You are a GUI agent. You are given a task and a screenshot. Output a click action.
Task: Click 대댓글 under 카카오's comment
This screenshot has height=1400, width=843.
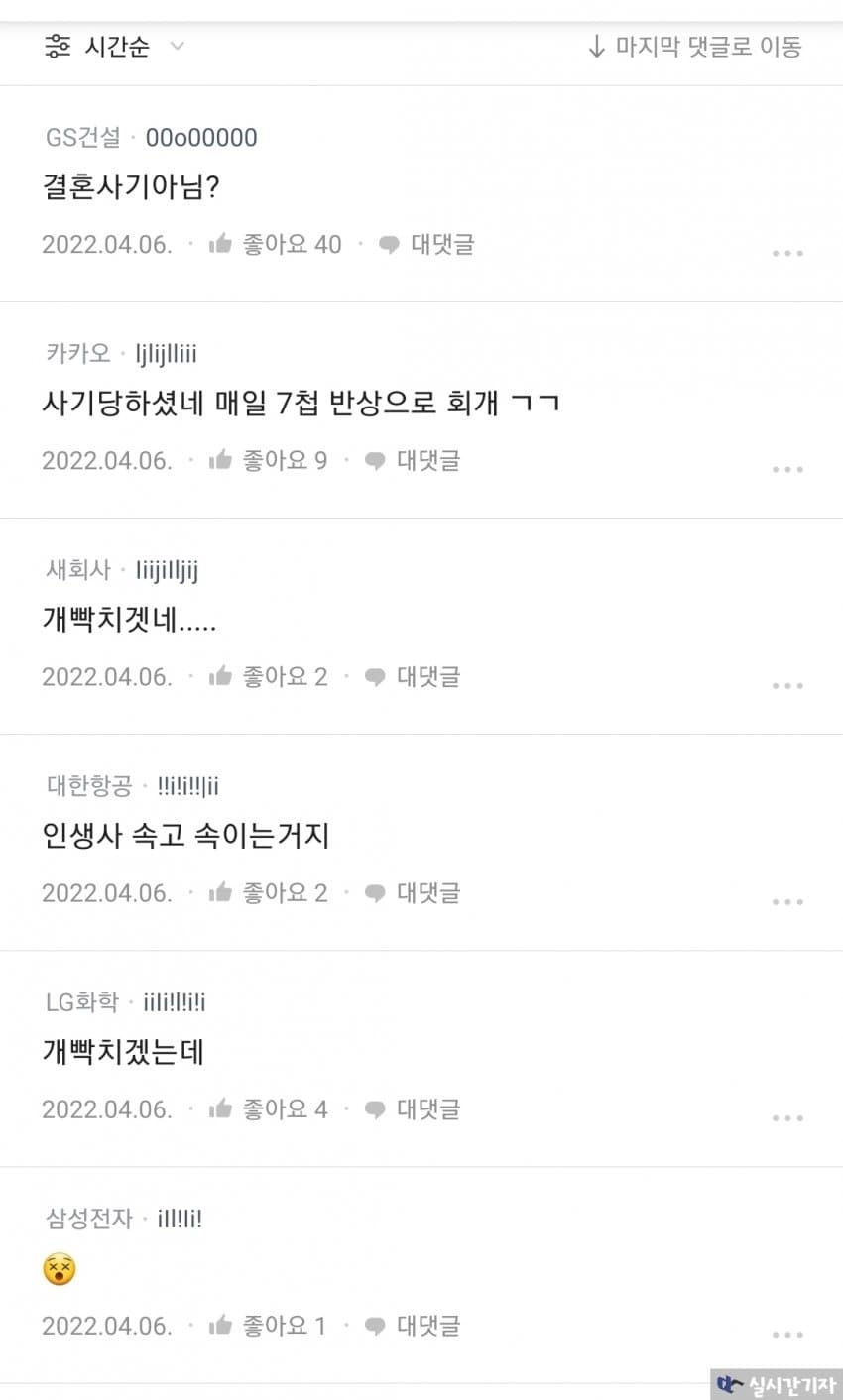[427, 460]
